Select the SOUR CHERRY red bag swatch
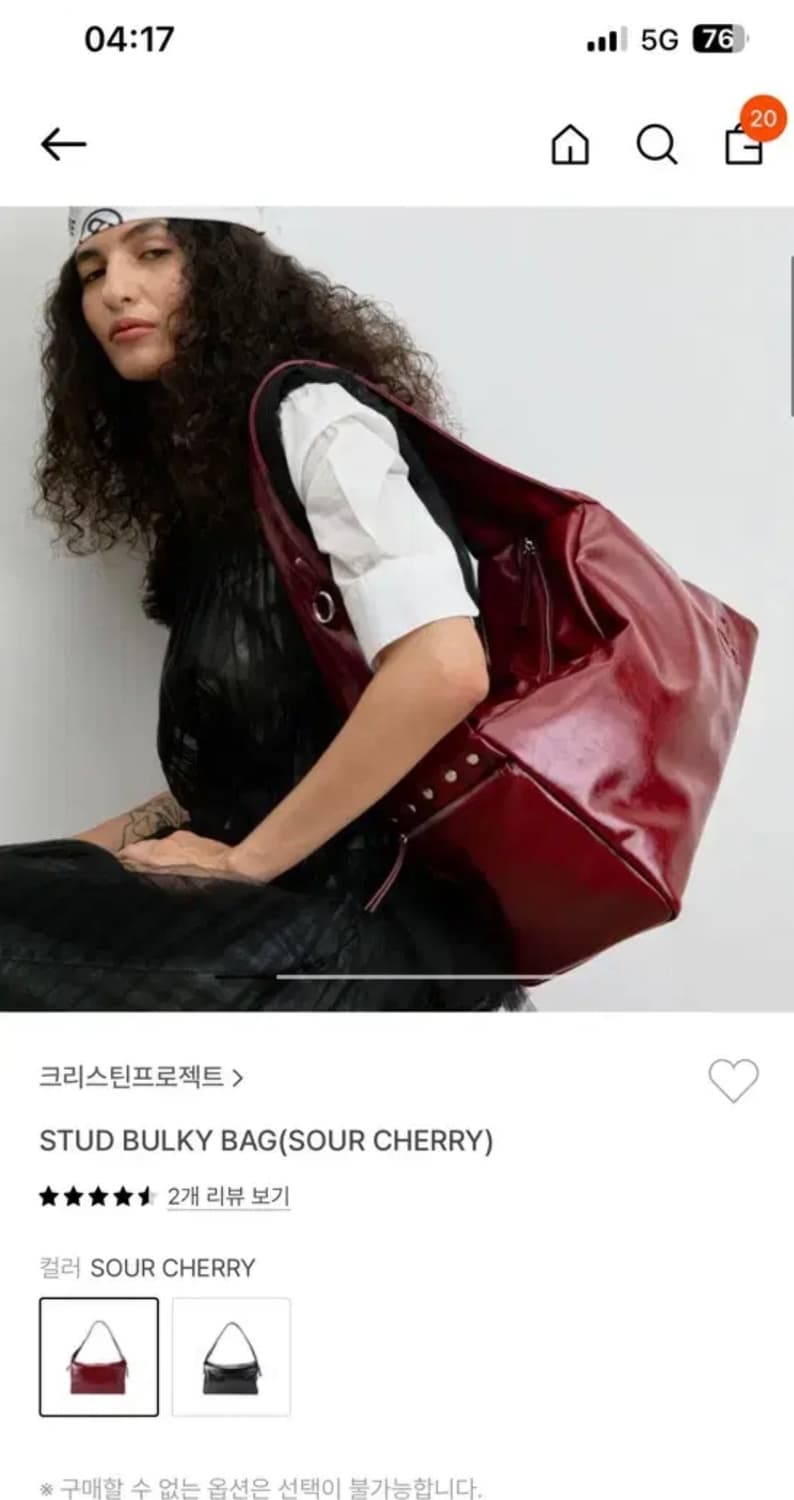The image size is (794, 1500). 99,1355
